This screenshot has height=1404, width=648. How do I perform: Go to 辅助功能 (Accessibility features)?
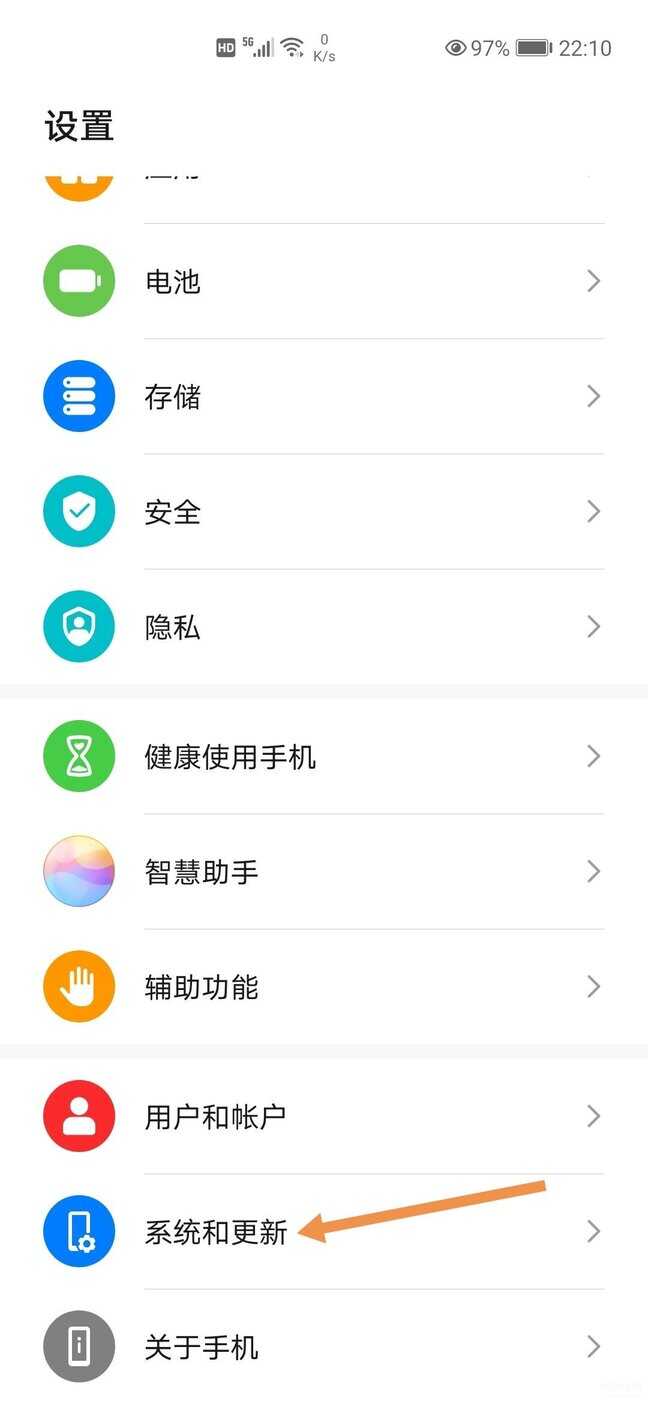click(201, 987)
